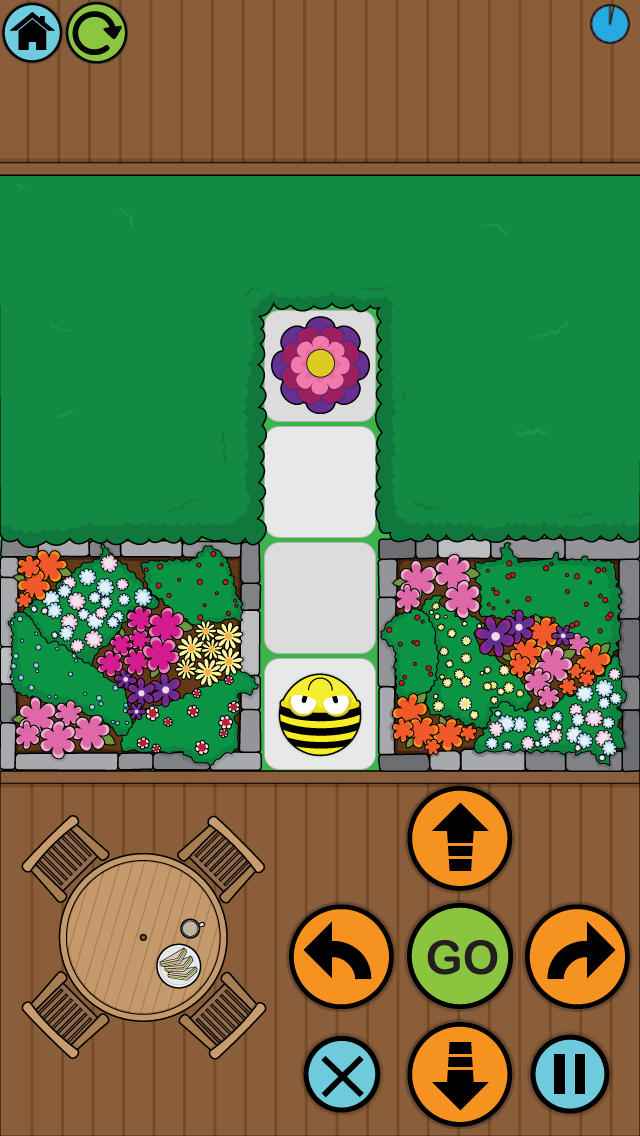Add a pause command
The height and width of the screenshot is (1136, 640).
click(x=569, y=1074)
